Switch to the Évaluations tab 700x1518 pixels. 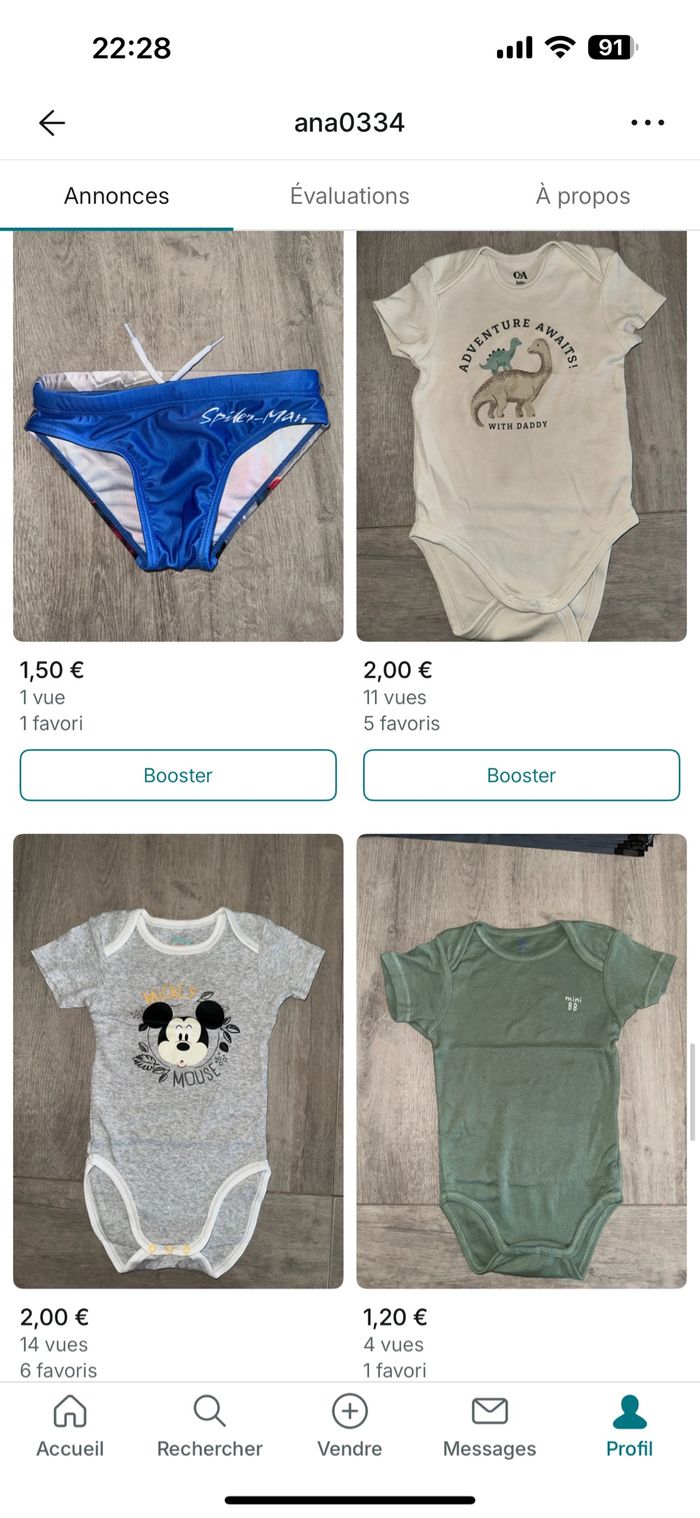(349, 196)
